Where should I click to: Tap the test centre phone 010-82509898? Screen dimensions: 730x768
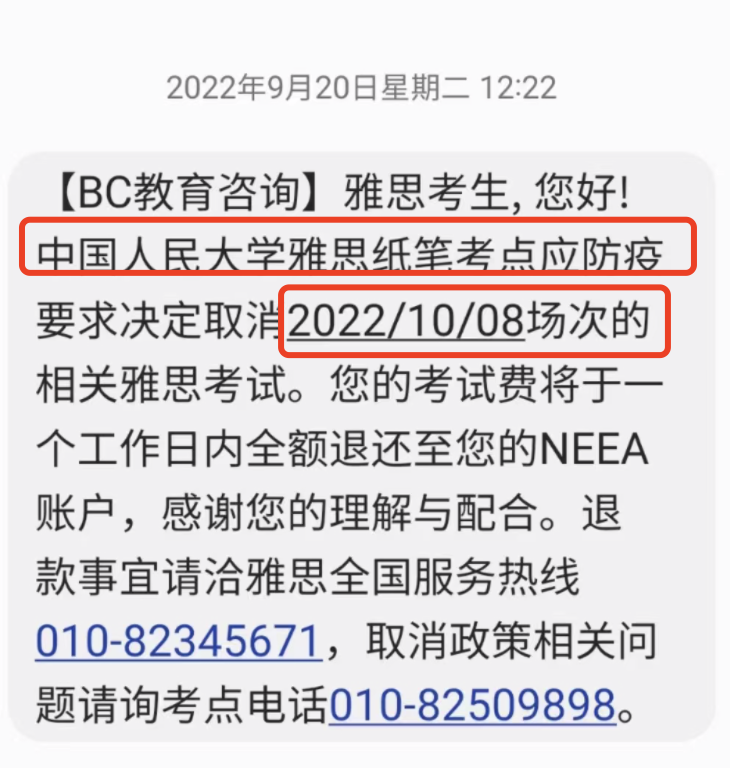(x=471, y=704)
